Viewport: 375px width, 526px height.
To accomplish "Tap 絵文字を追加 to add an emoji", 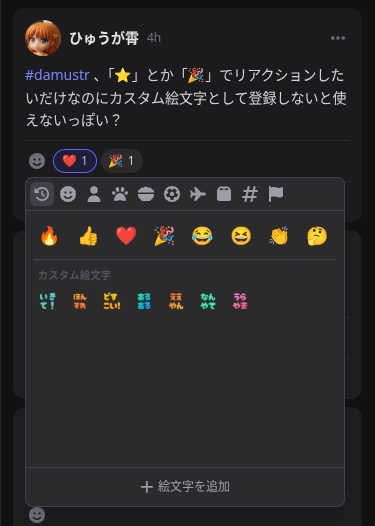I will [x=185, y=486].
